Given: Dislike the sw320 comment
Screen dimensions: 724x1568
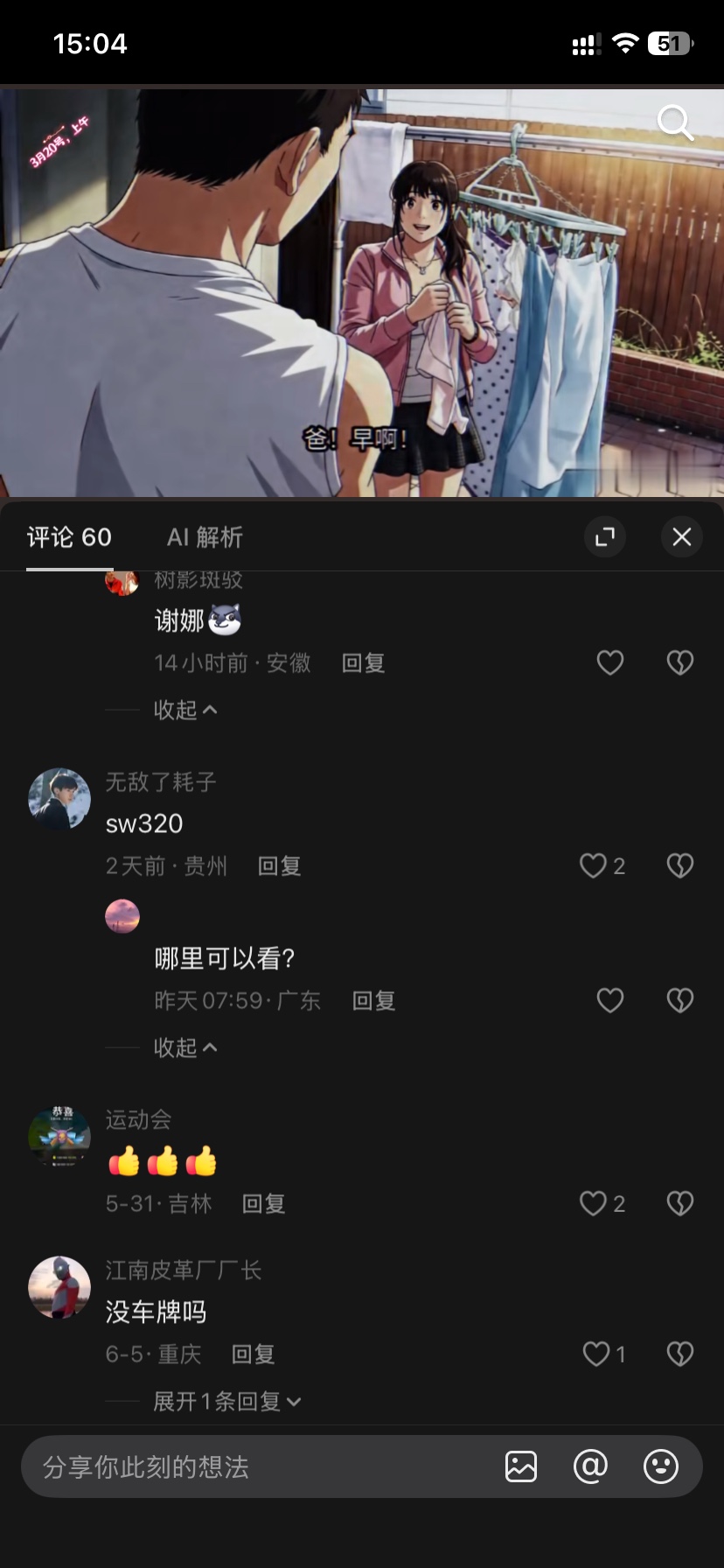Looking at the screenshot, I should tap(680, 865).
